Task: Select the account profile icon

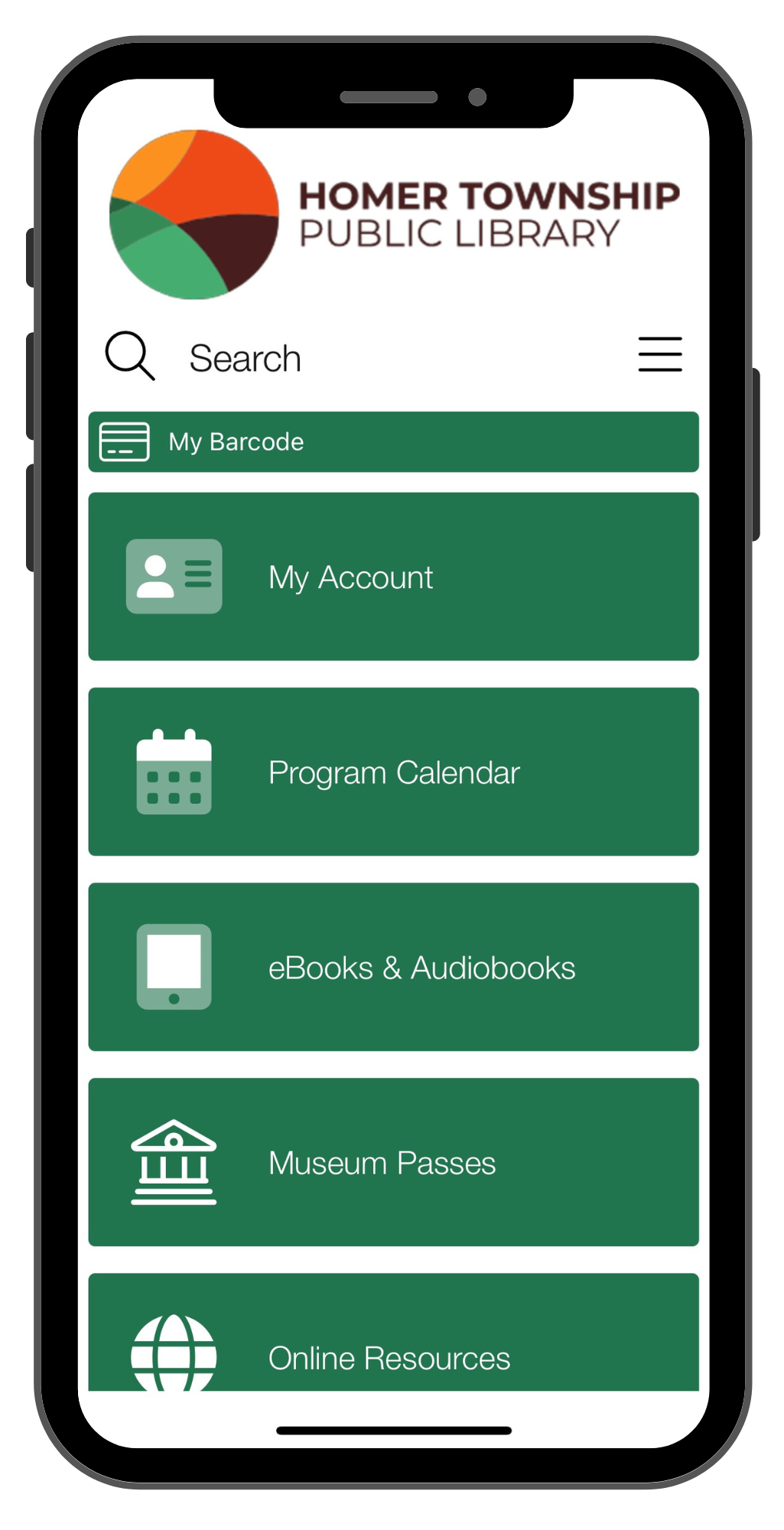Action: point(174,577)
